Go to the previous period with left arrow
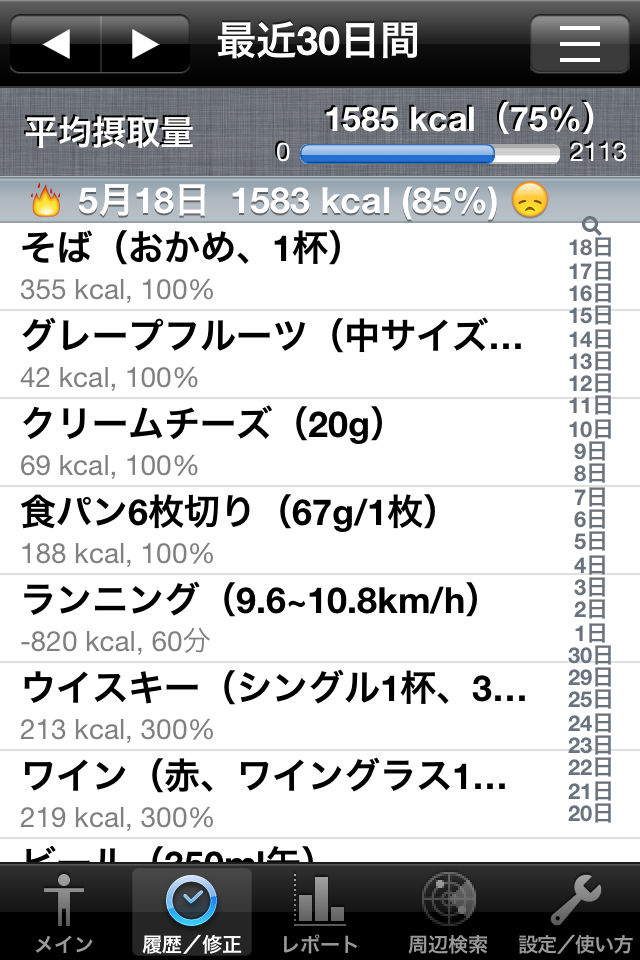This screenshot has height=960, width=640. click(x=56, y=44)
